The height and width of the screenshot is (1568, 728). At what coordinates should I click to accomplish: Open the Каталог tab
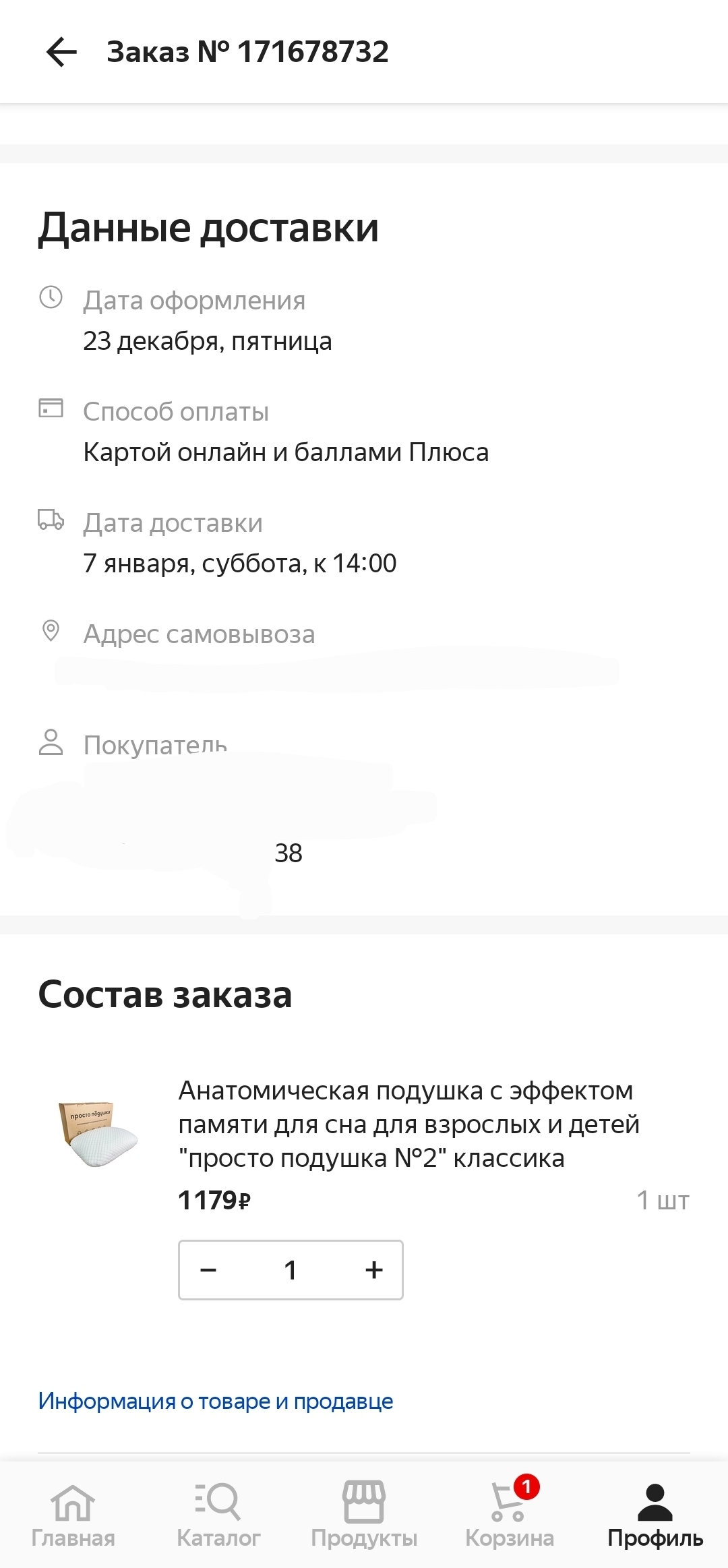coord(218,1514)
